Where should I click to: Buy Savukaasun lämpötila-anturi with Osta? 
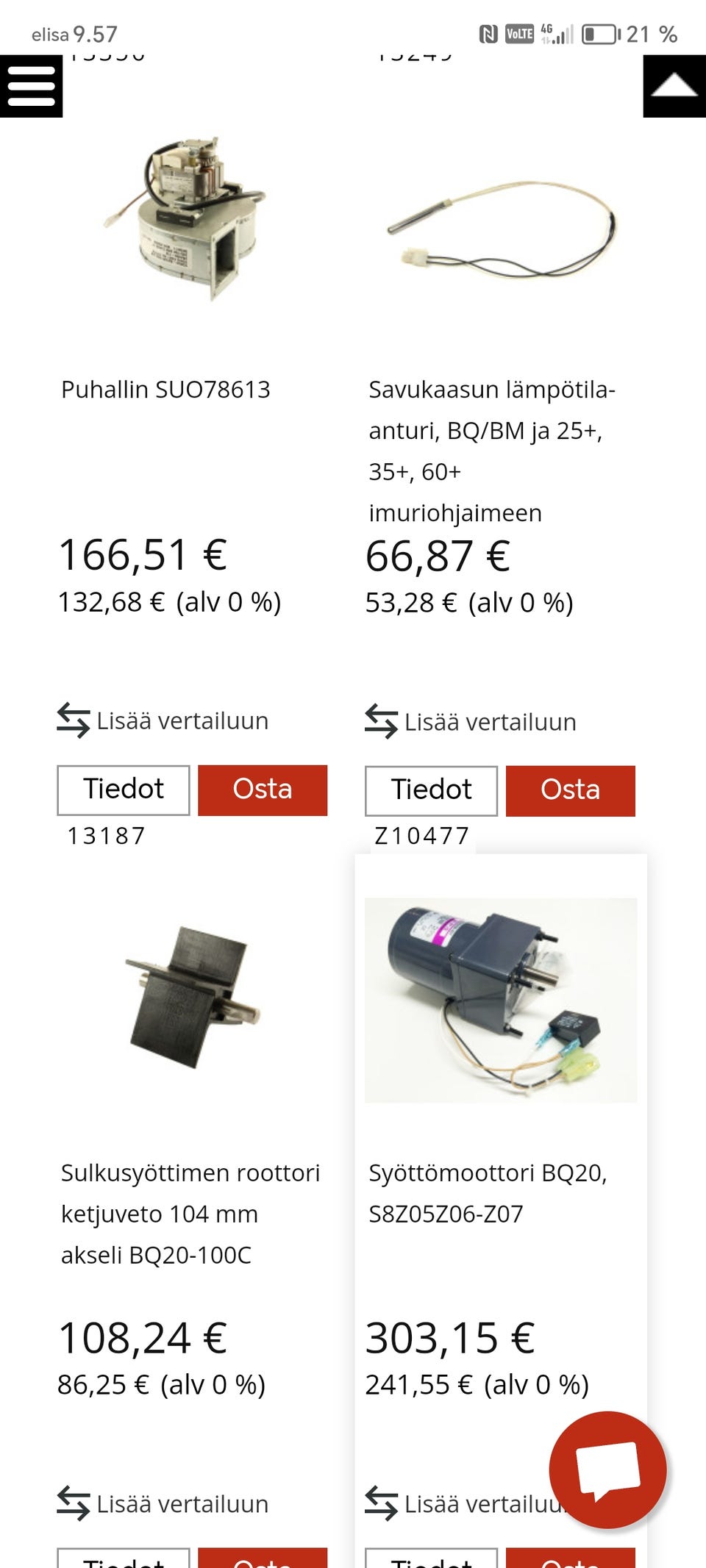pos(570,790)
